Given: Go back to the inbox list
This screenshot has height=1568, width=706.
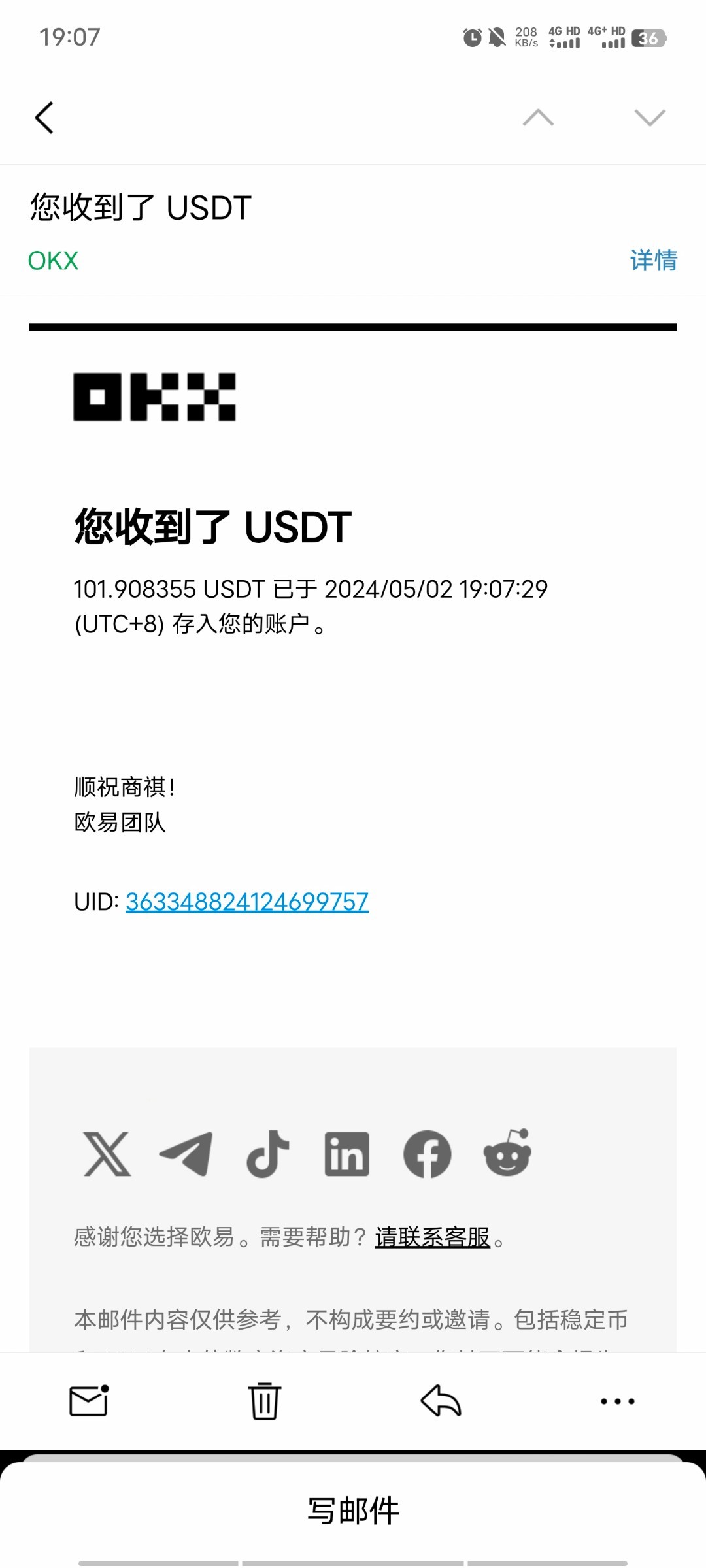Looking at the screenshot, I should click(44, 118).
